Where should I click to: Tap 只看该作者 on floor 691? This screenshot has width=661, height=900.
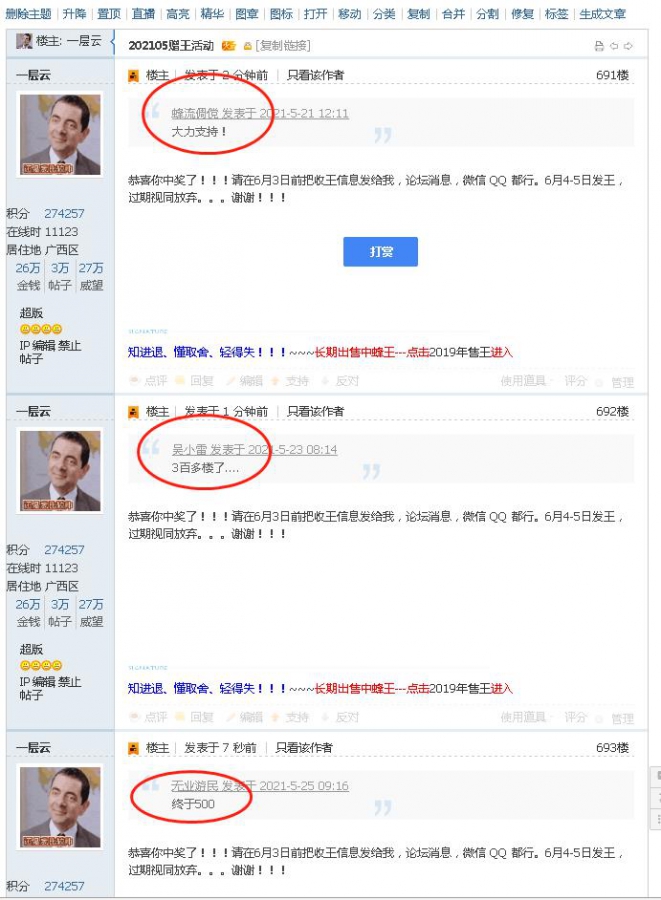point(316,75)
